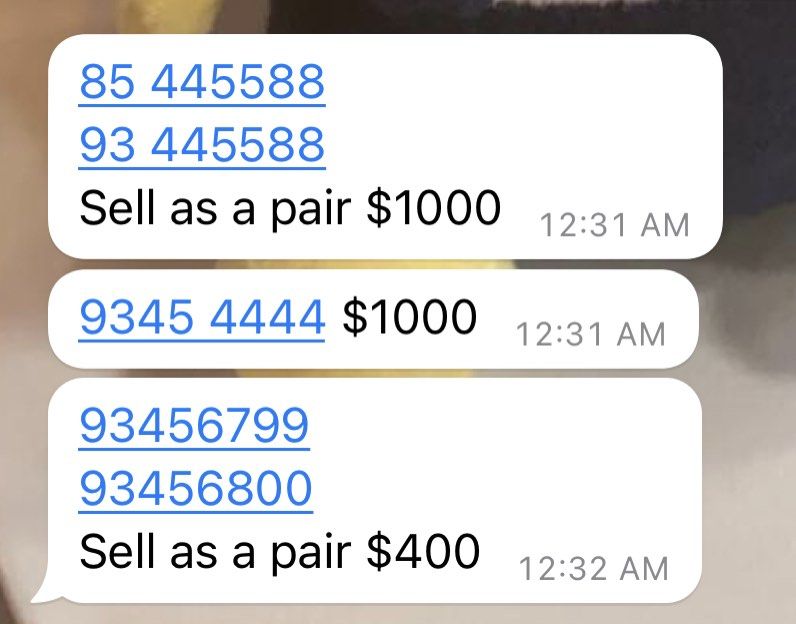
Task: Select the 93456800 number link
Action: [195, 489]
